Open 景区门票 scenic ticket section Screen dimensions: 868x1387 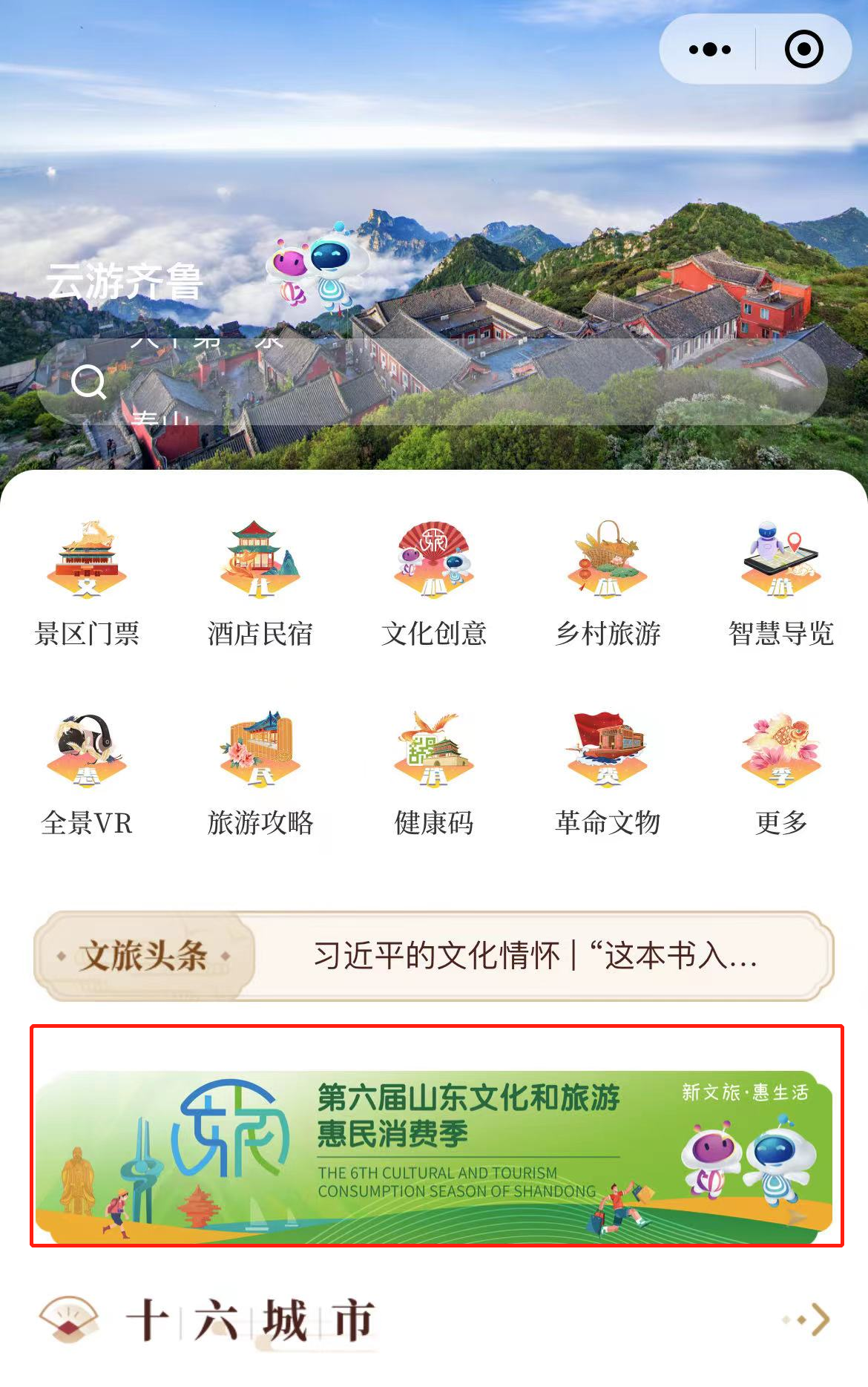[87, 583]
